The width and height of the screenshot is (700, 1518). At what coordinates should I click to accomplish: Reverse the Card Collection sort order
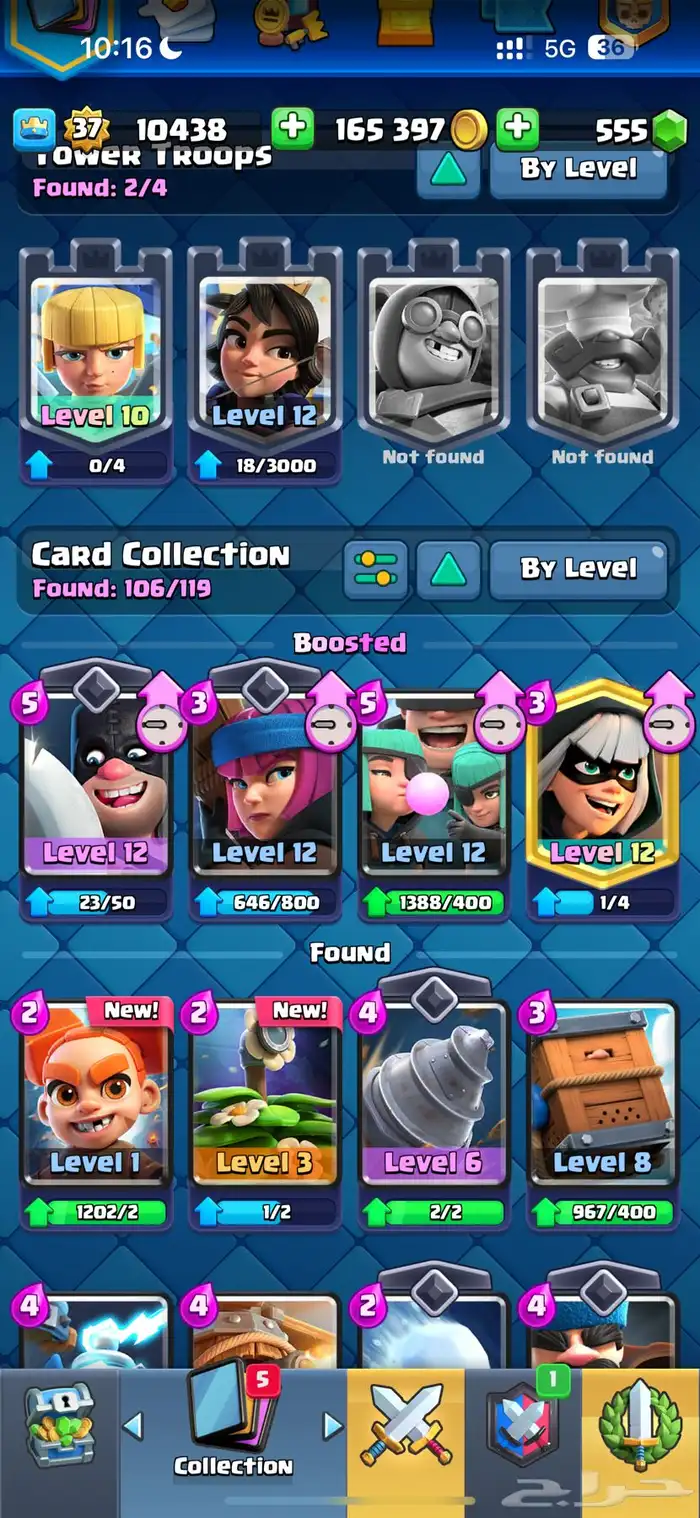coord(448,570)
